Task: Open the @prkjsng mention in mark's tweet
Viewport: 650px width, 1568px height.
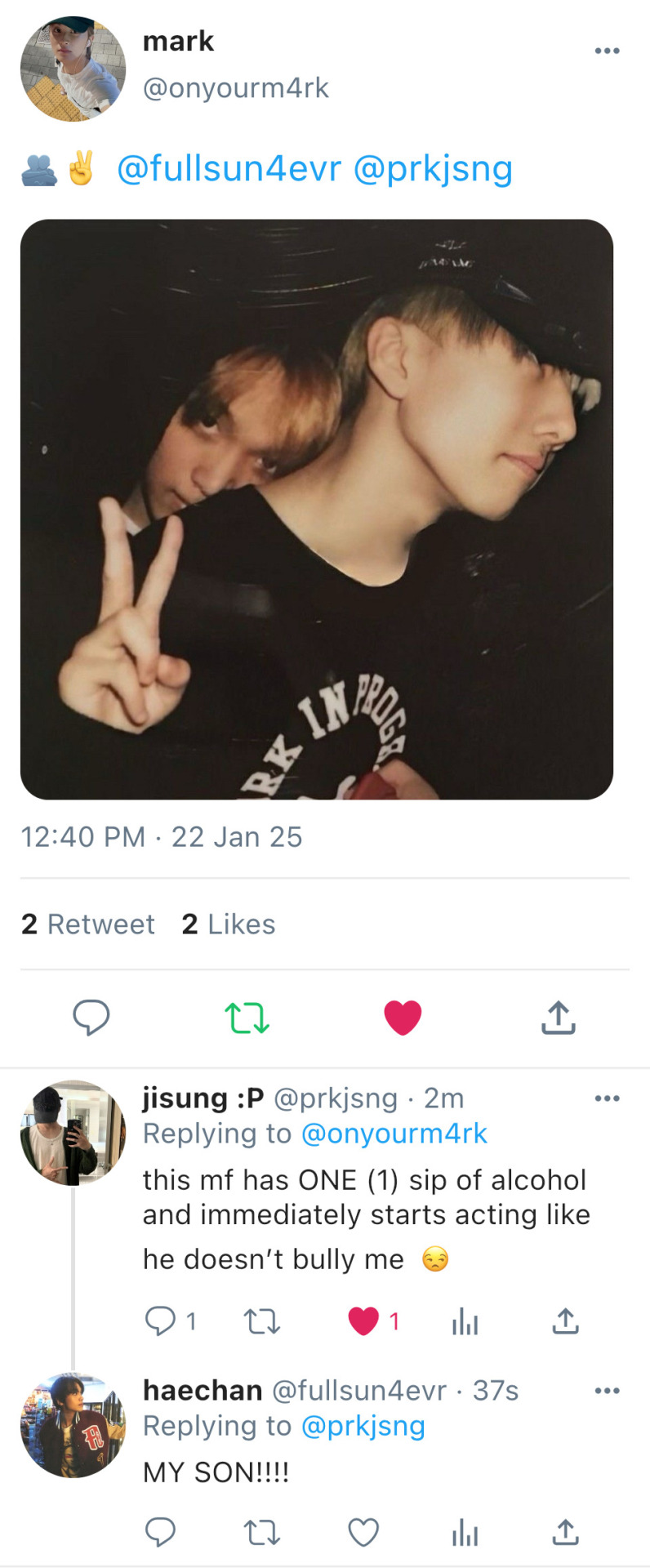Action: coord(433,169)
